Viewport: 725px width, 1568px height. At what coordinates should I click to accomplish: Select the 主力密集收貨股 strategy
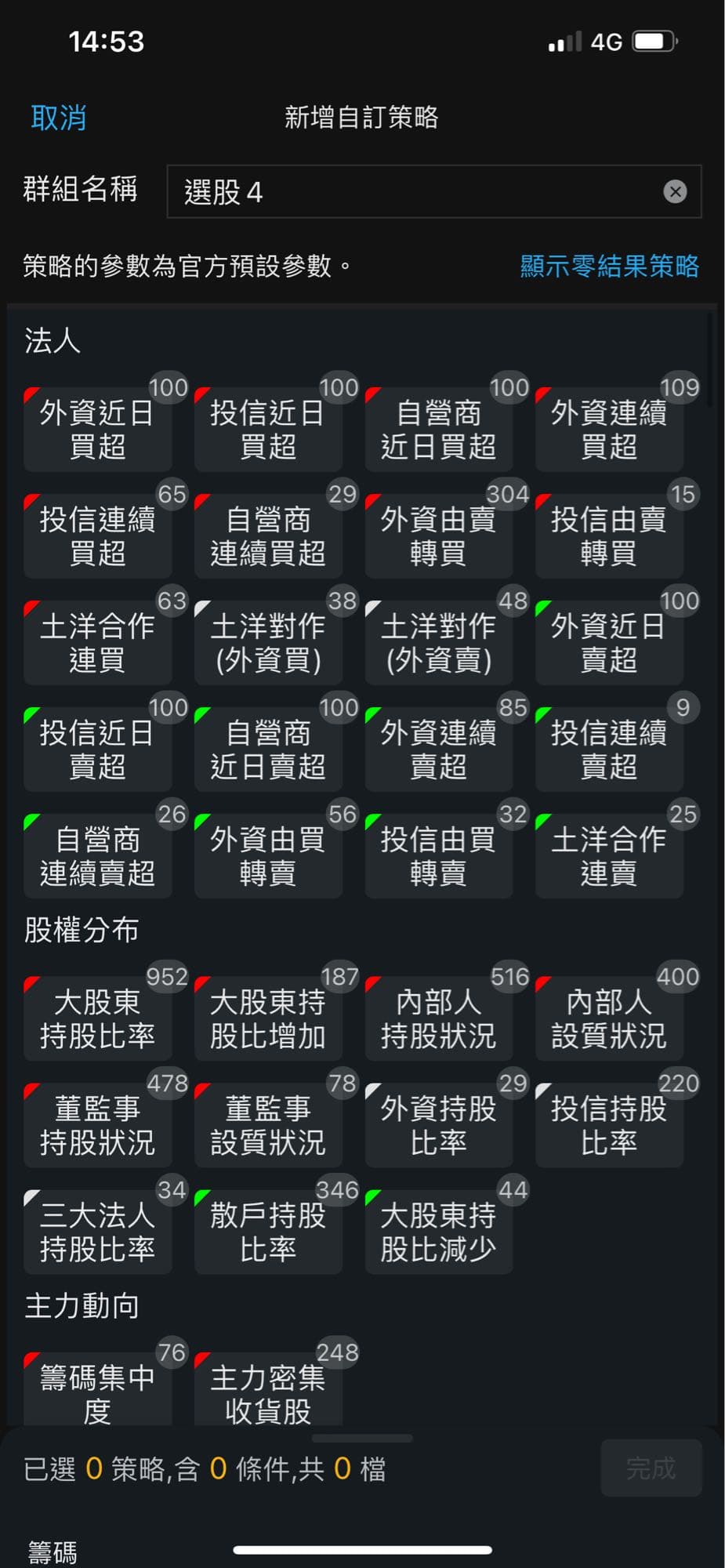tap(267, 1394)
